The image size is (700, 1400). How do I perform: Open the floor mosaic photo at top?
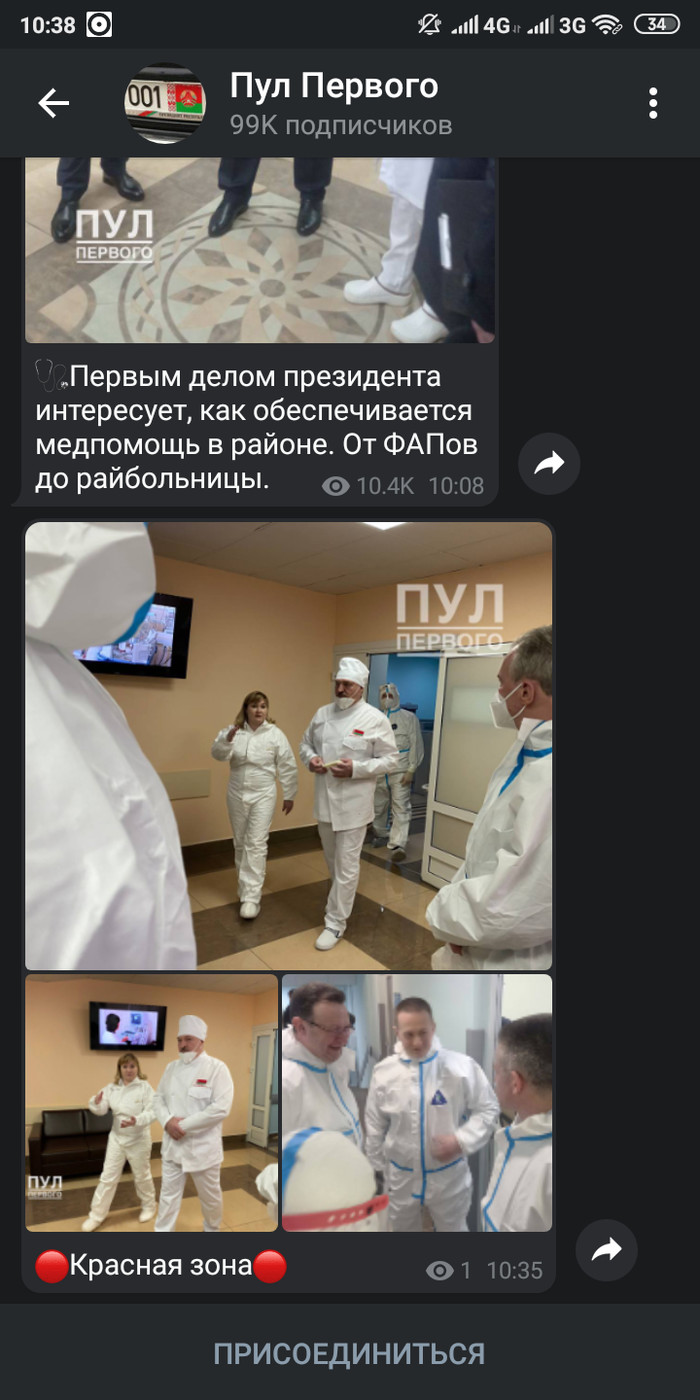point(260,250)
